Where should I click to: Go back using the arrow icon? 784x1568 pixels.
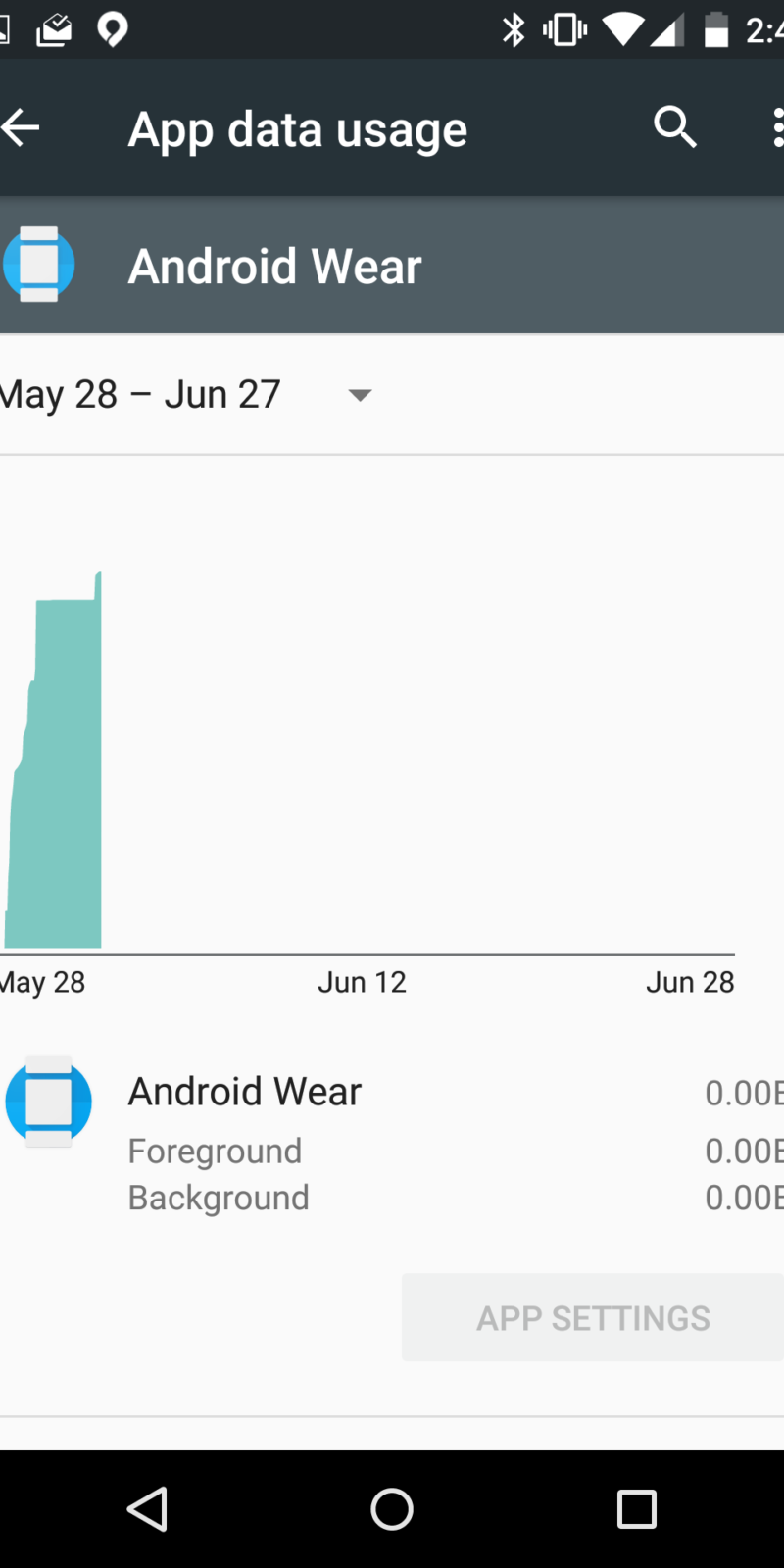click(x=22, y=127)
